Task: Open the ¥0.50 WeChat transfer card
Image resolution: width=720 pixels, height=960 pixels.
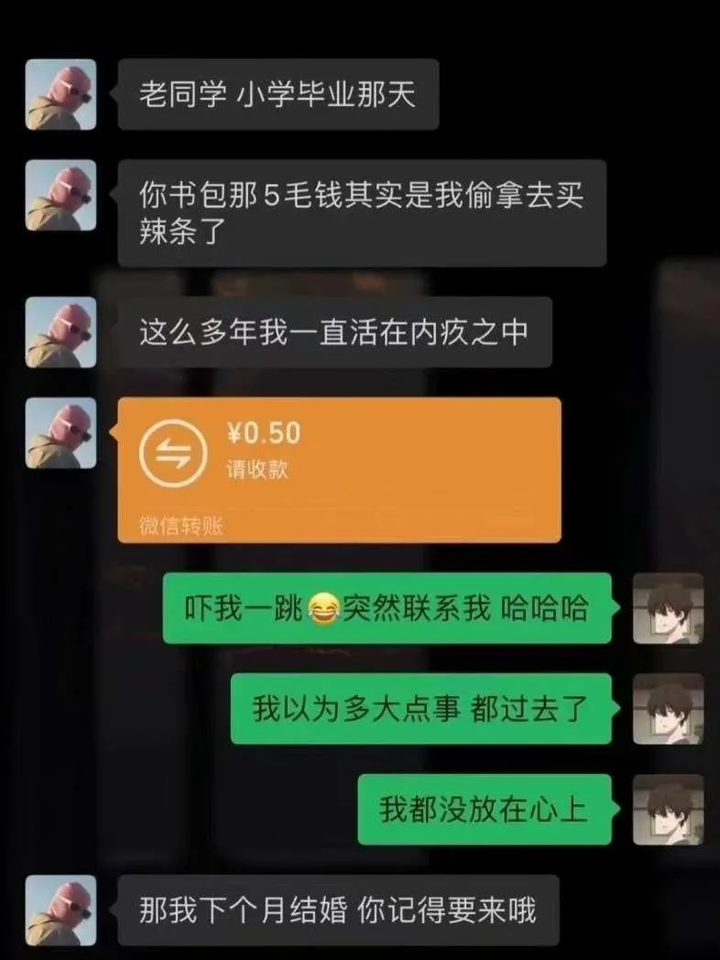Action: (339, 468)
